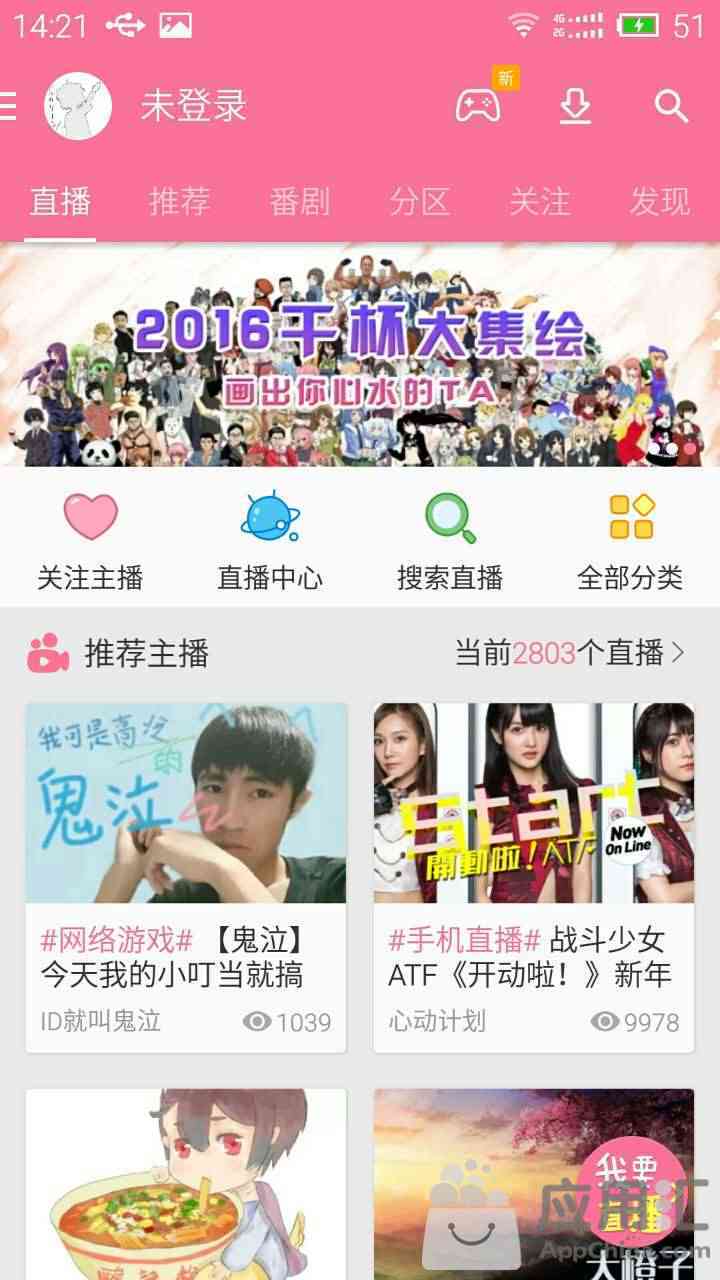This screenshot has width=720, height=1280.
Task: Switch to the 关注 tab
Action: pos(540,202)
